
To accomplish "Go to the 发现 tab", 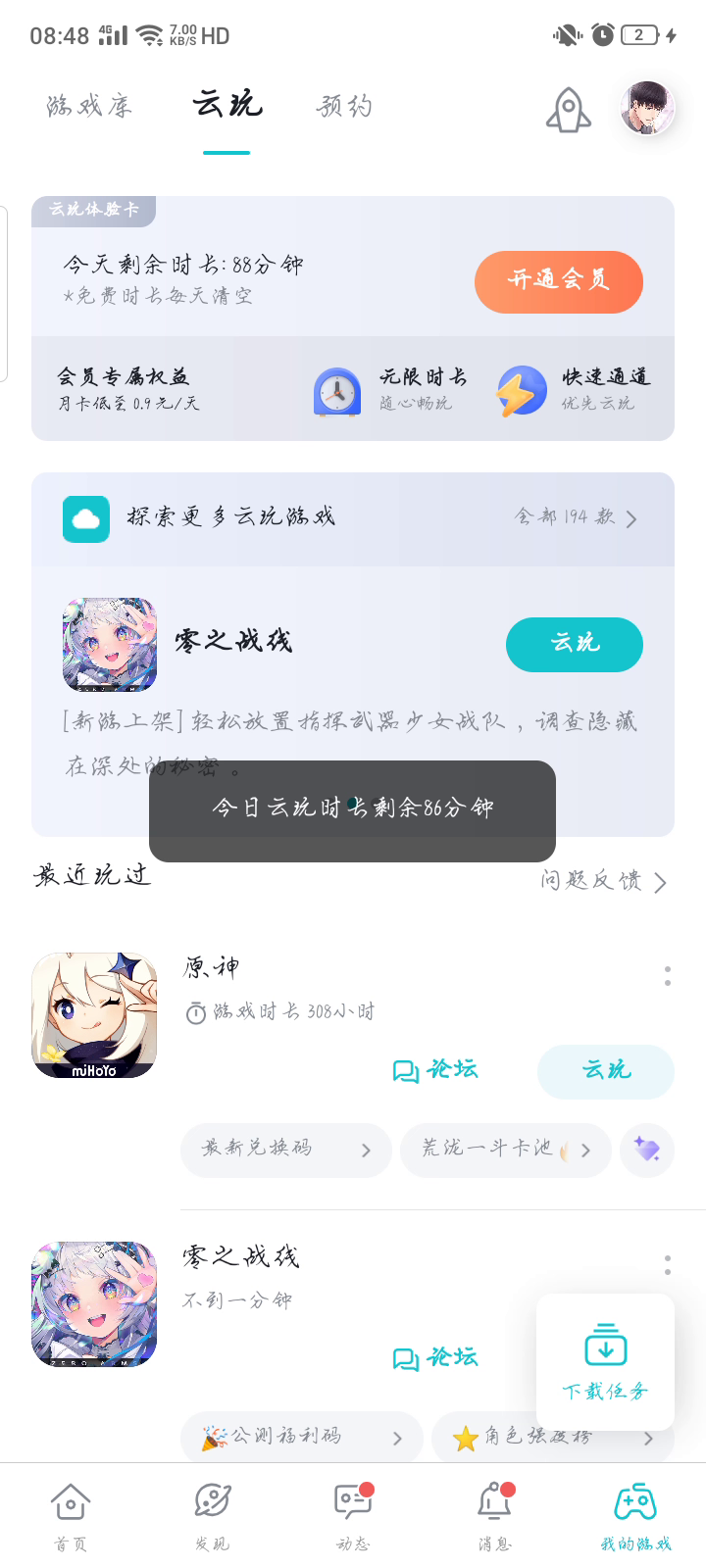I will [212, 1517].
